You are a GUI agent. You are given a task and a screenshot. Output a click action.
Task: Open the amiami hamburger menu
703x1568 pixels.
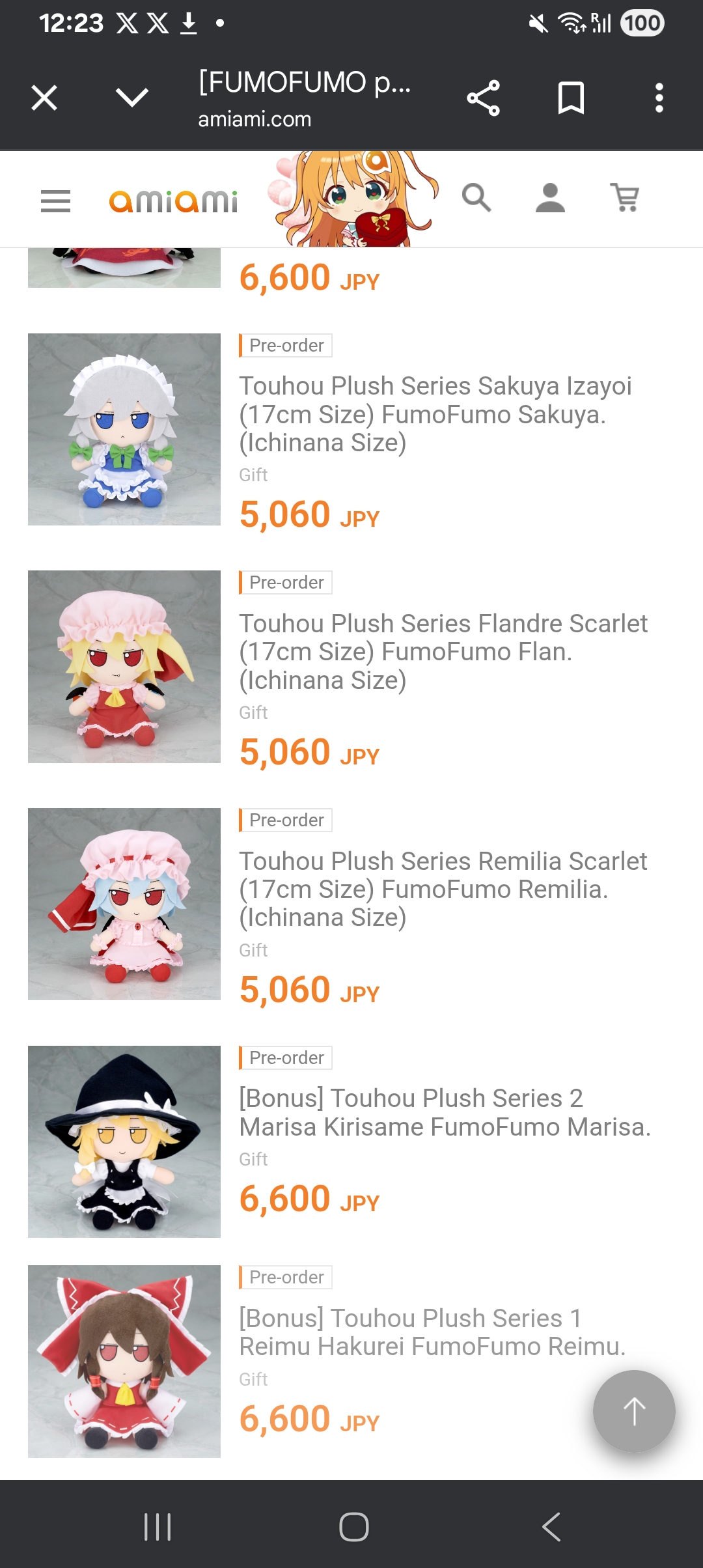(x=55, y=201)
